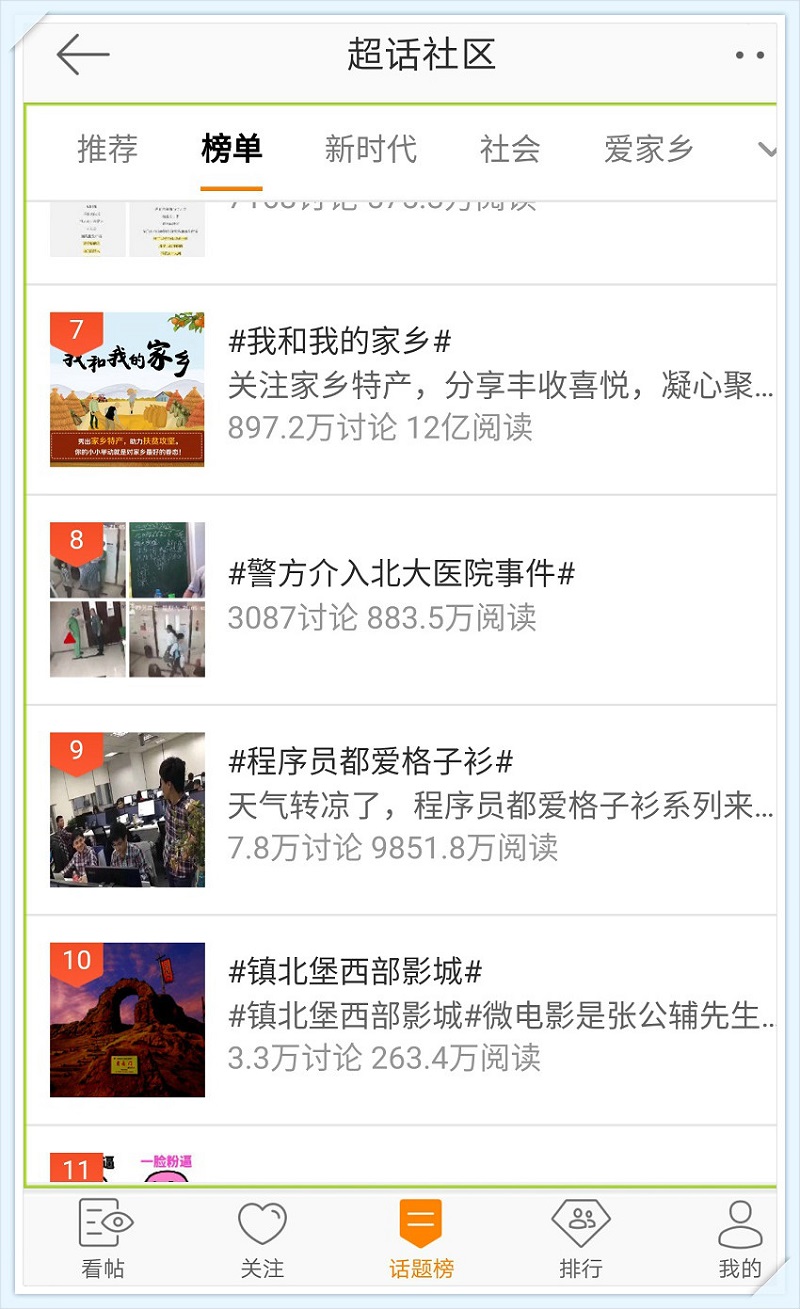Open the 排行 section

point(581,1239)
